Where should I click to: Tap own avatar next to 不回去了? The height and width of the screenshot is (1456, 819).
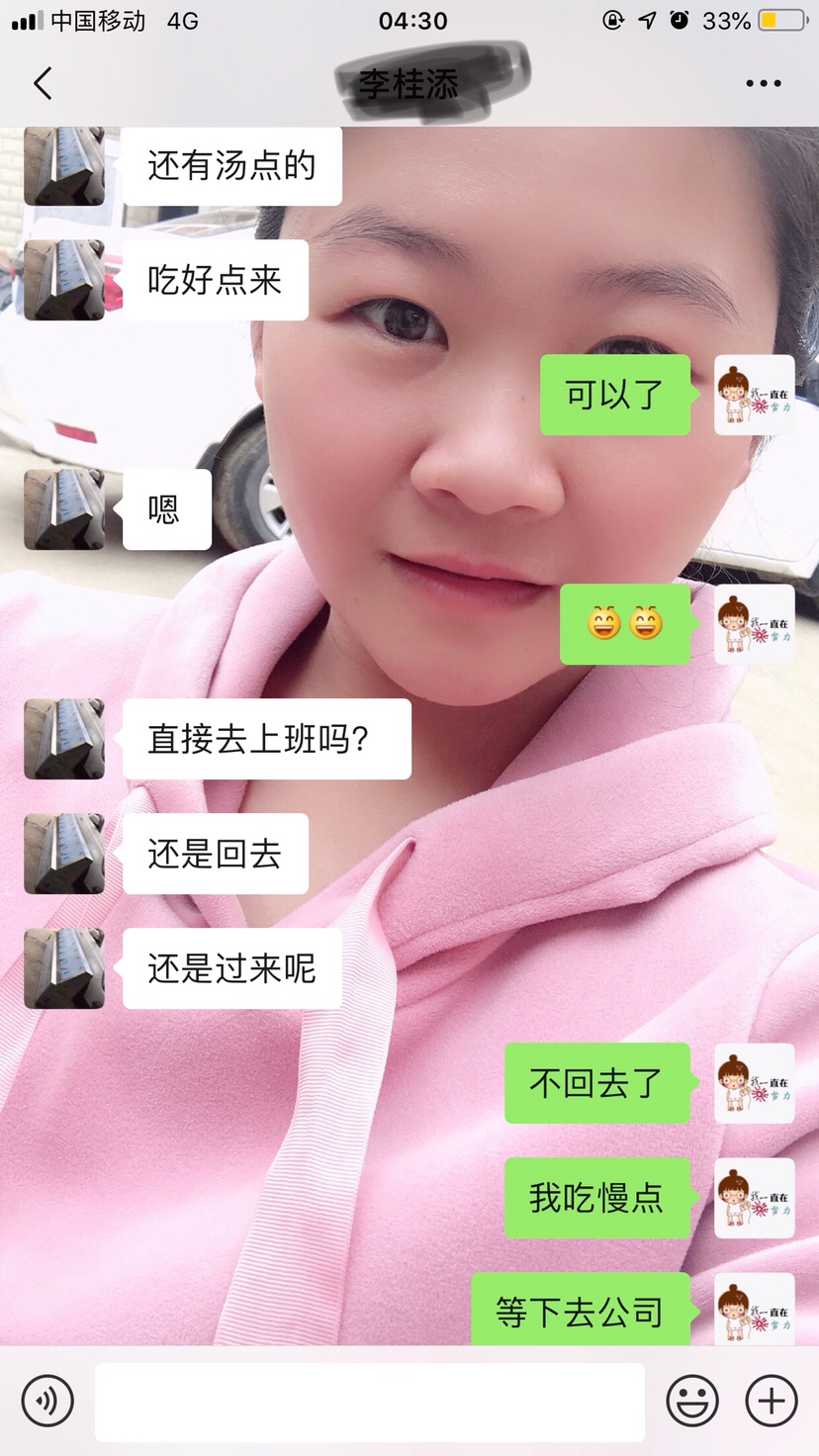(x=755, y=1083)
